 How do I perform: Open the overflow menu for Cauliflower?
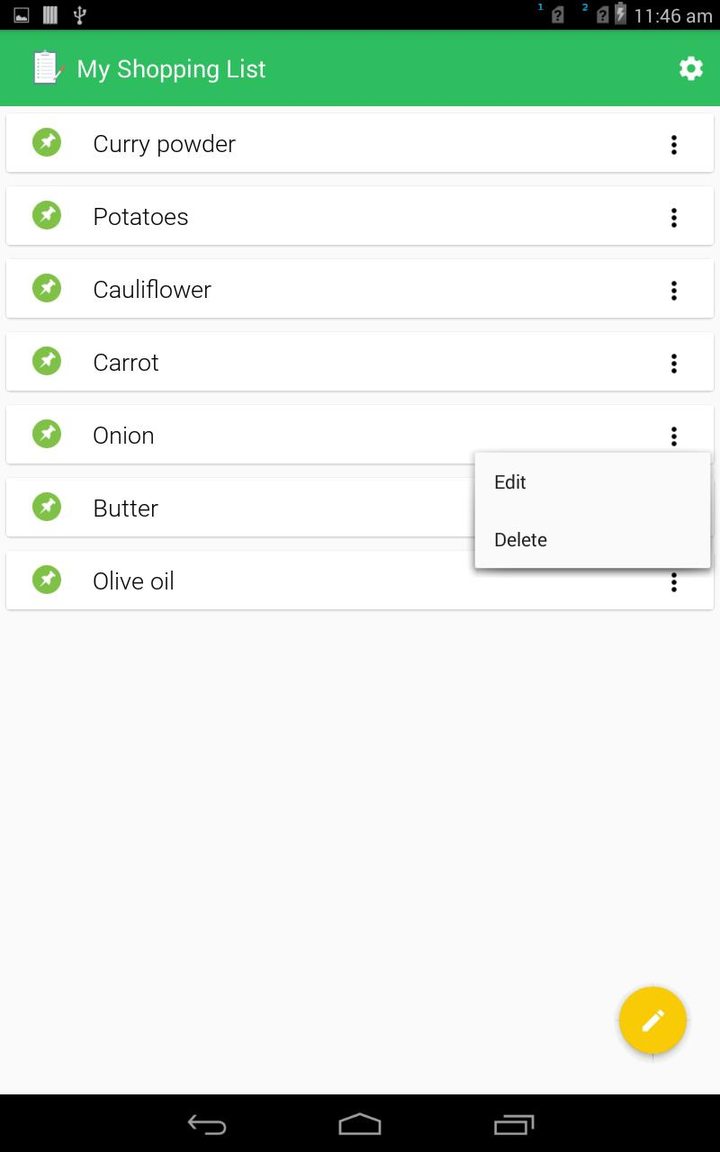(x=674, y=290)
